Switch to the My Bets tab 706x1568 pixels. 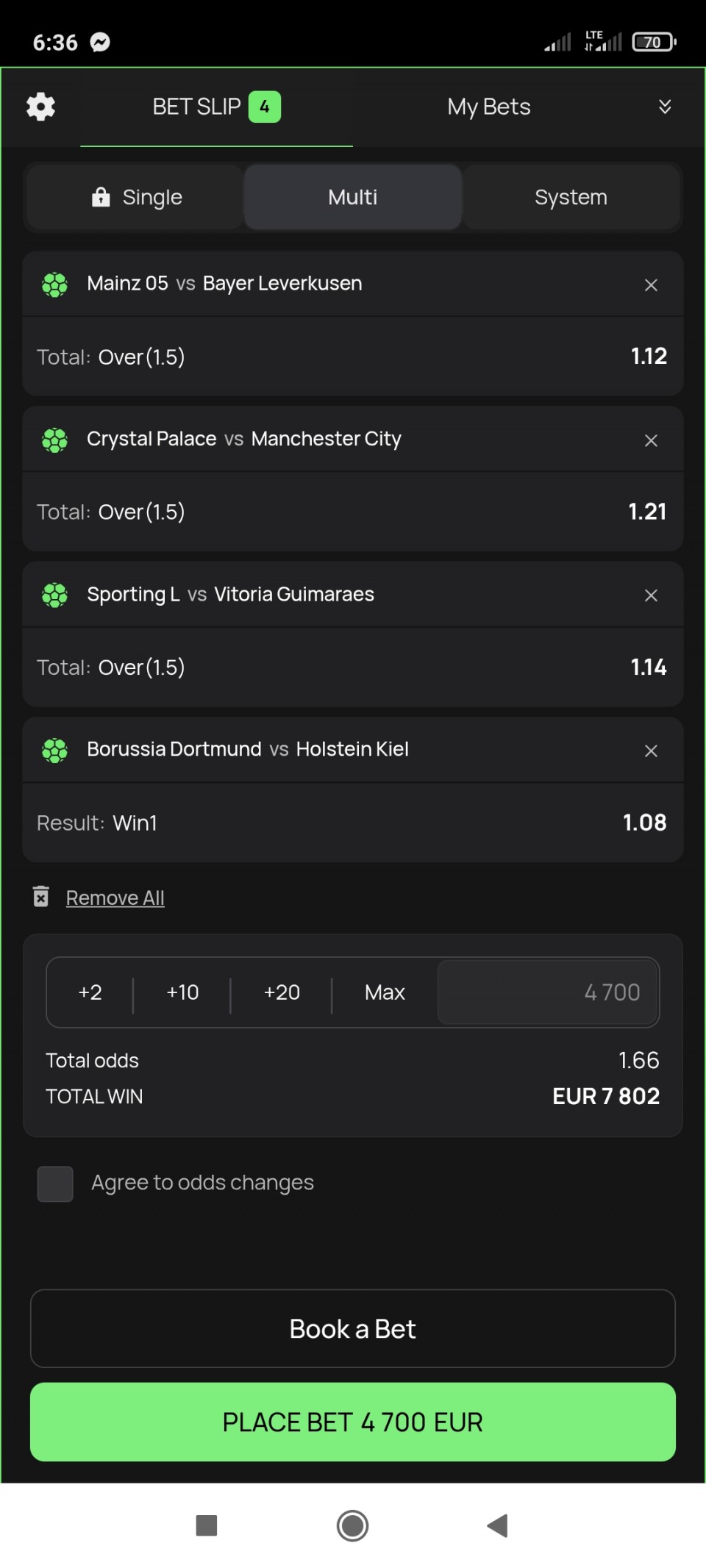[489, 107]
